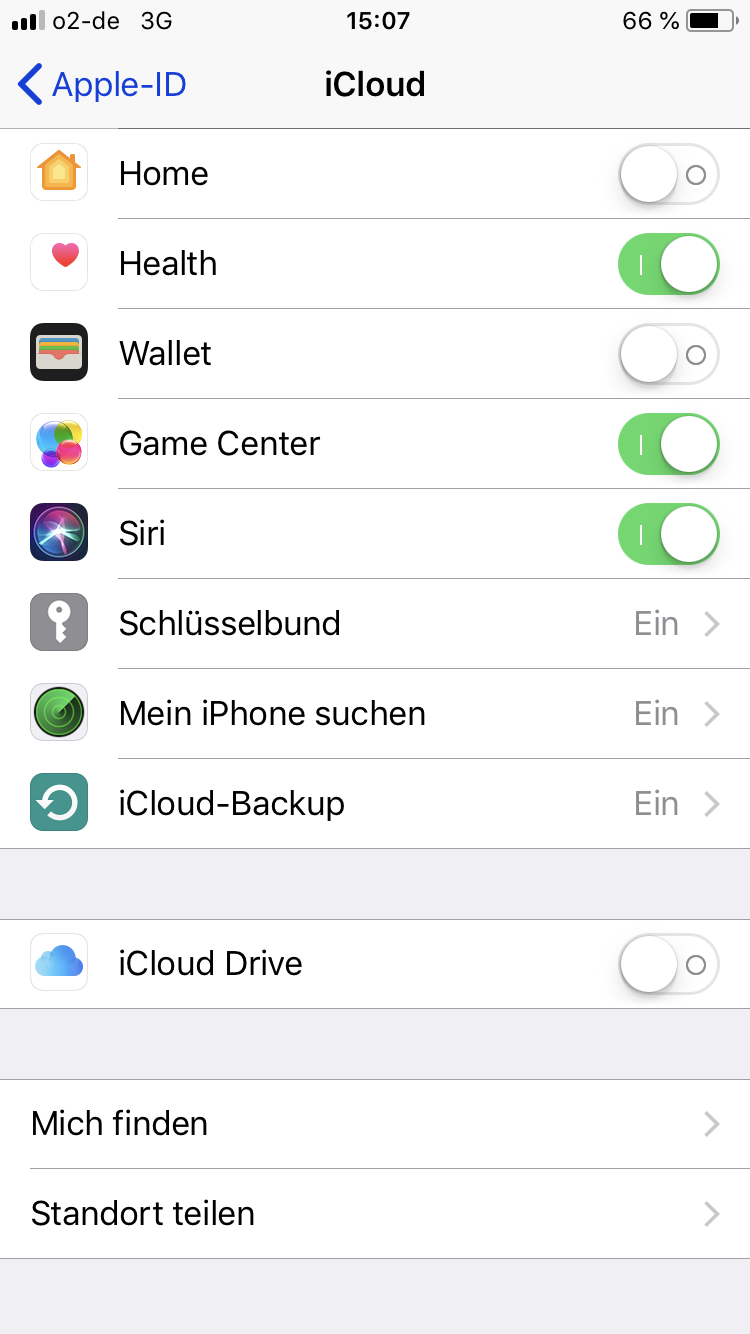Enable the Home iCloud switch
The width and height of the screenshot is (750, 1334).
668,174
